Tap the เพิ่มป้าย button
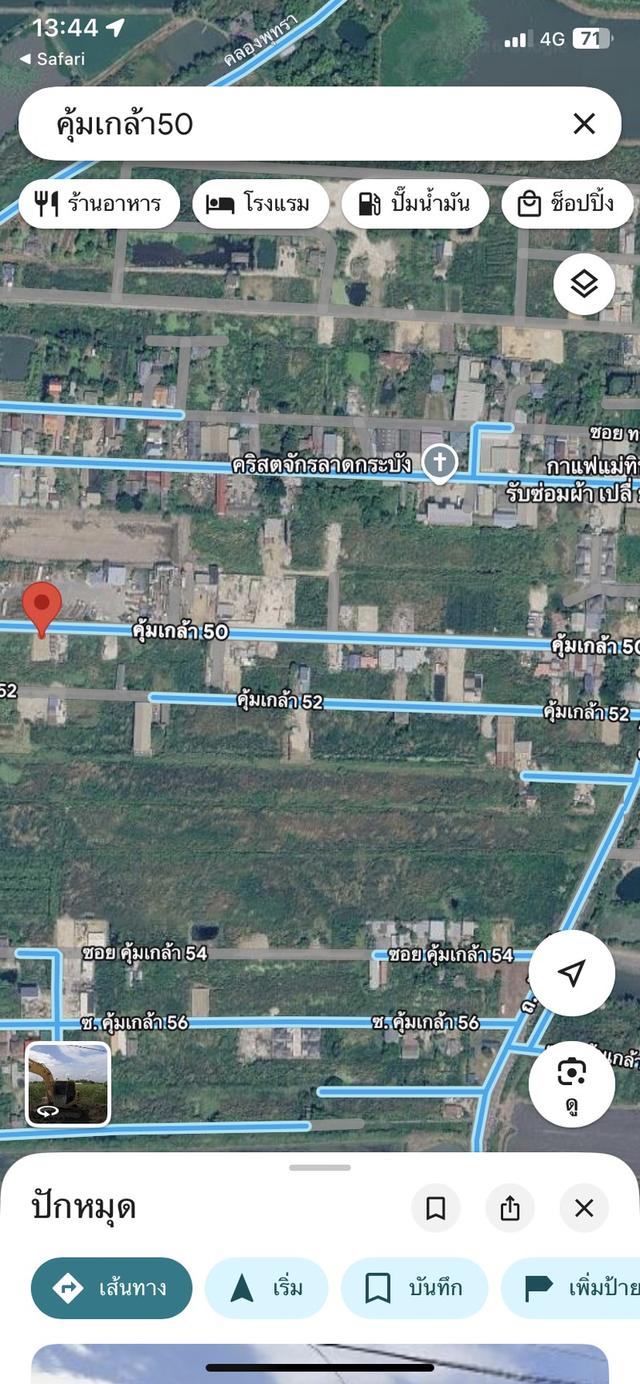 pyautogui.click(x=575, y=1288)
